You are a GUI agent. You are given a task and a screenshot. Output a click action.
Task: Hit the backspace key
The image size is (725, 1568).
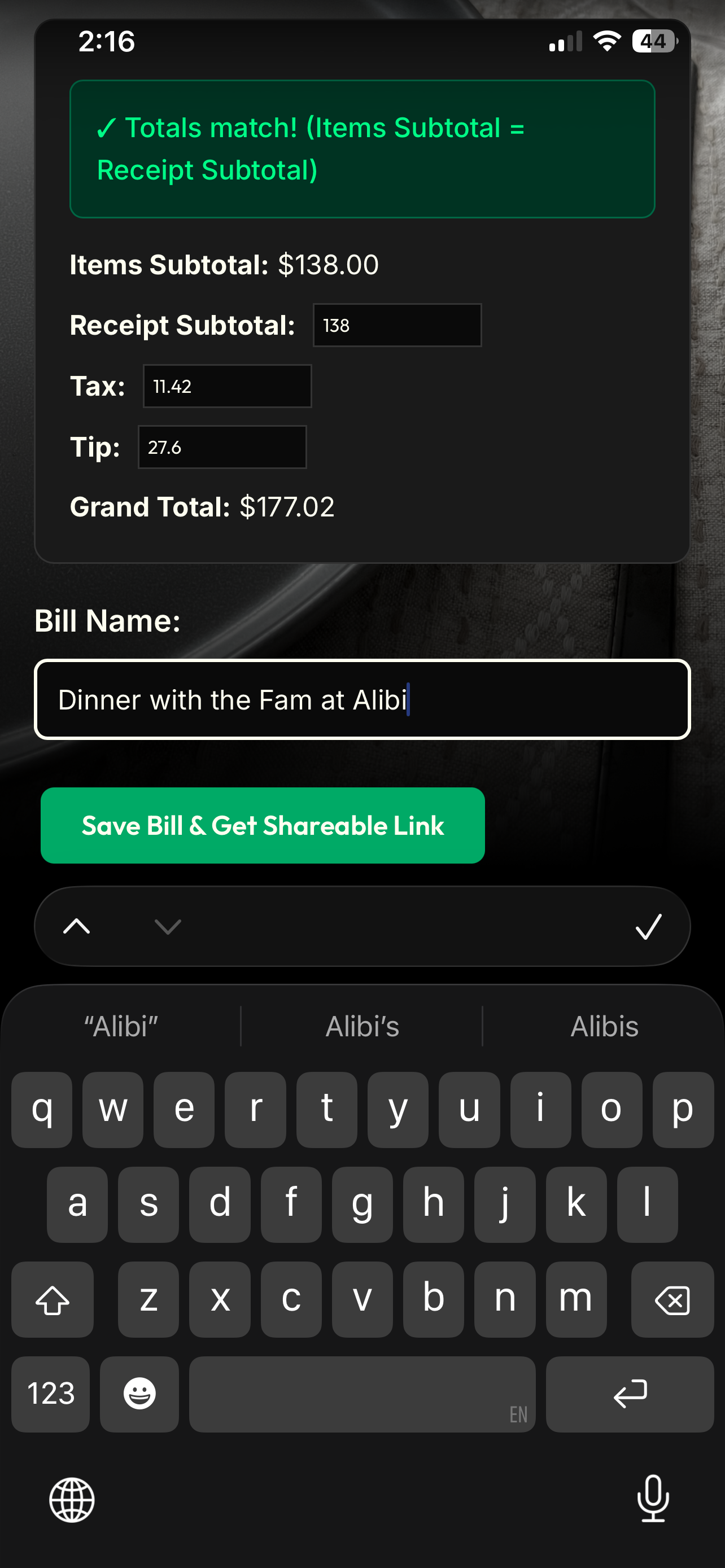[672, 1299]
